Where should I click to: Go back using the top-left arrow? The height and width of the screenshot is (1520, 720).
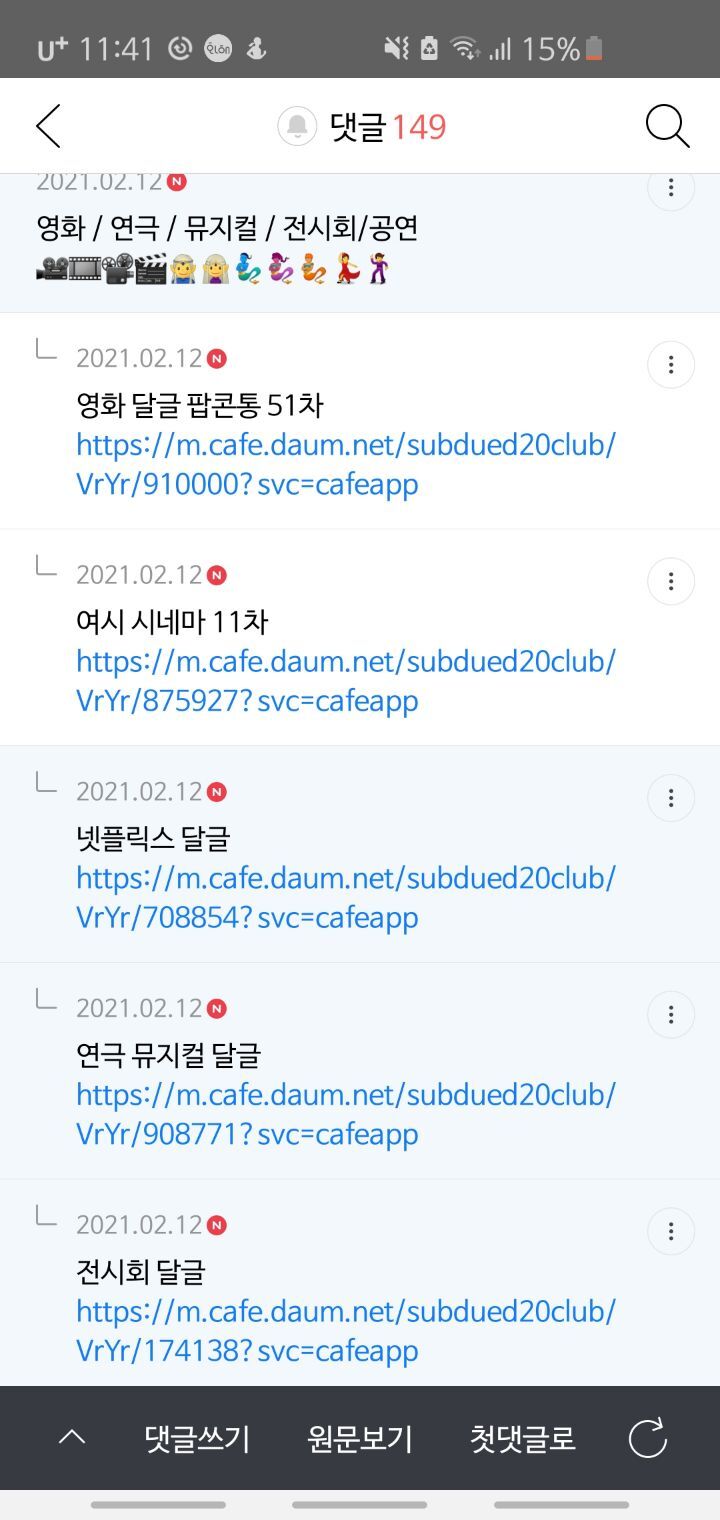point(48,126)
